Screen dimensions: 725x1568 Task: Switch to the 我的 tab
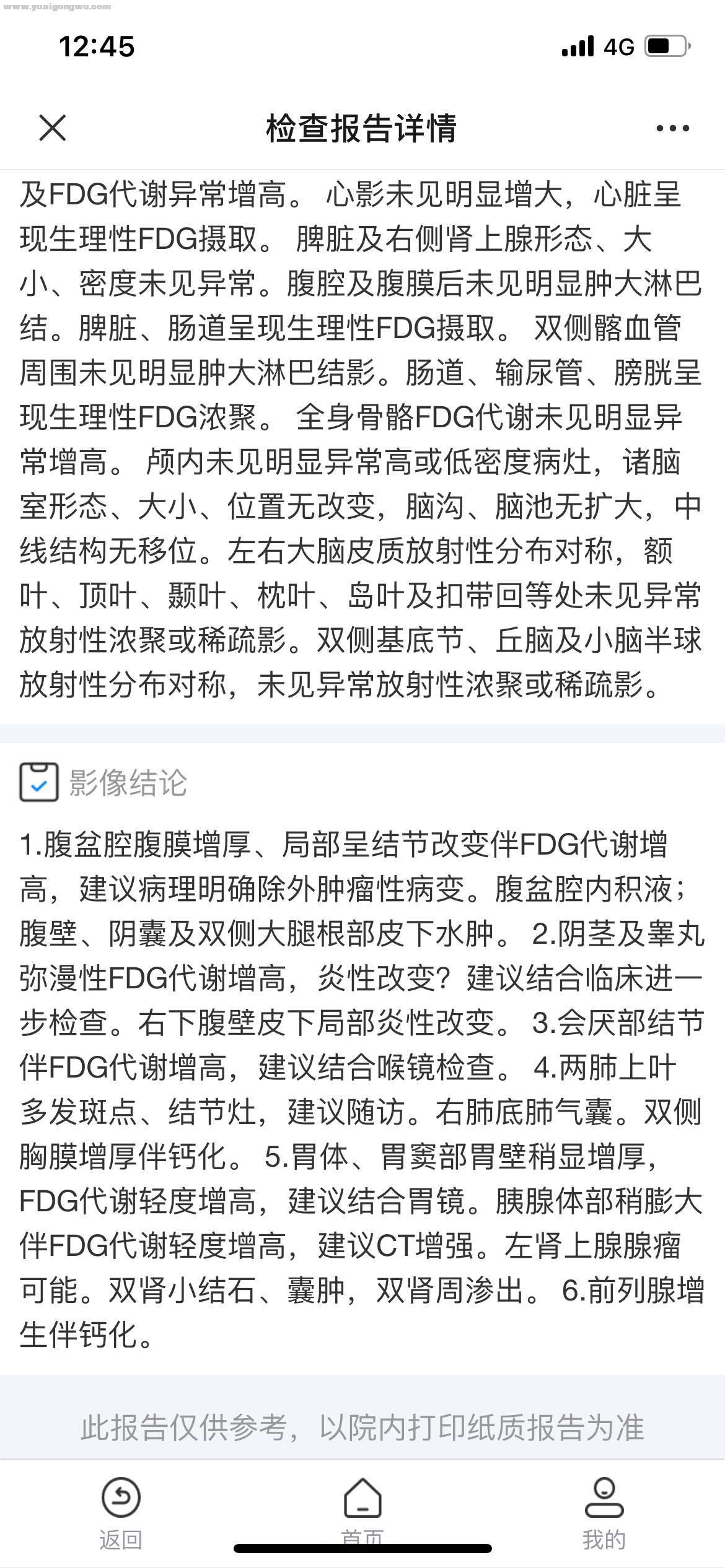click(604, 1511)
